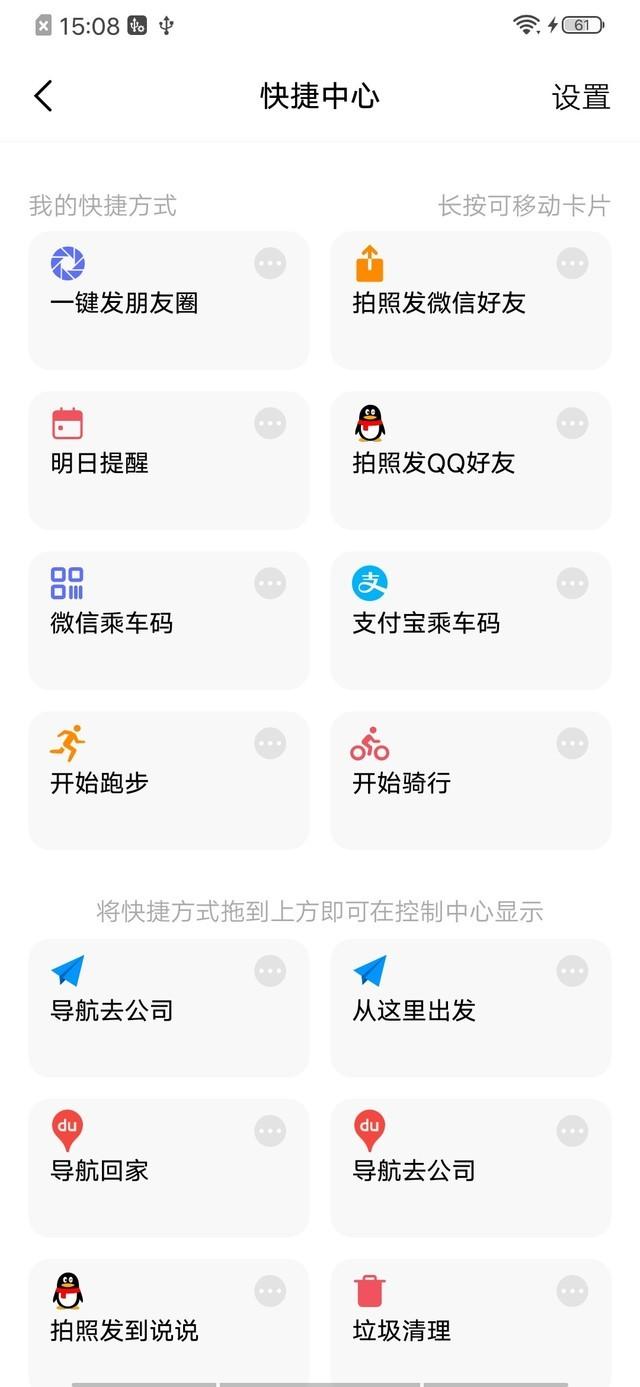Choose the 导航回家 card
Screen dimensions: 640x1387
pyautogui.click(x=169, y=1168)
